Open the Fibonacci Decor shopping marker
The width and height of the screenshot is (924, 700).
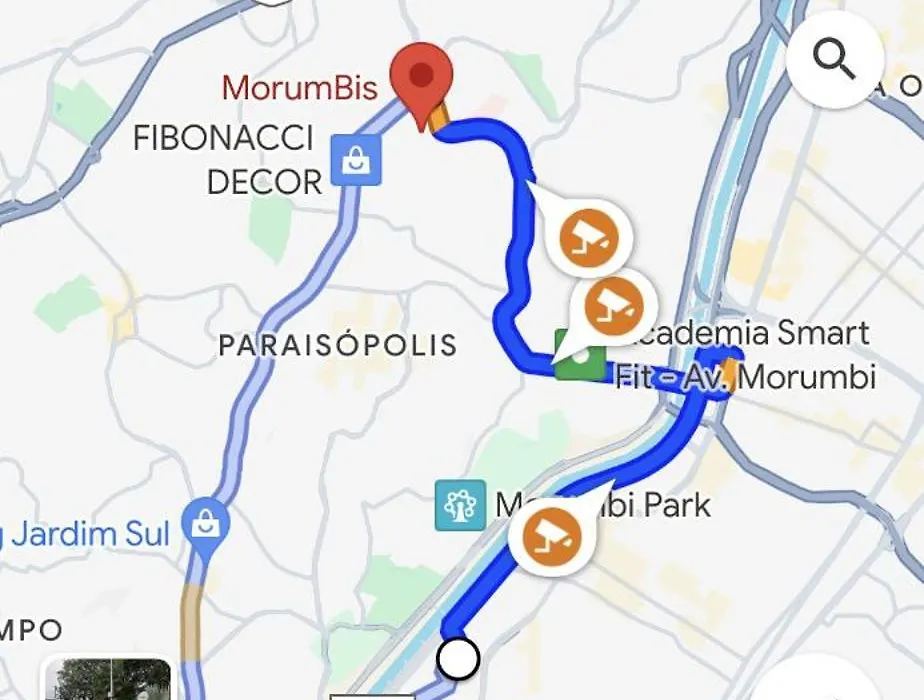pos(356,158)
